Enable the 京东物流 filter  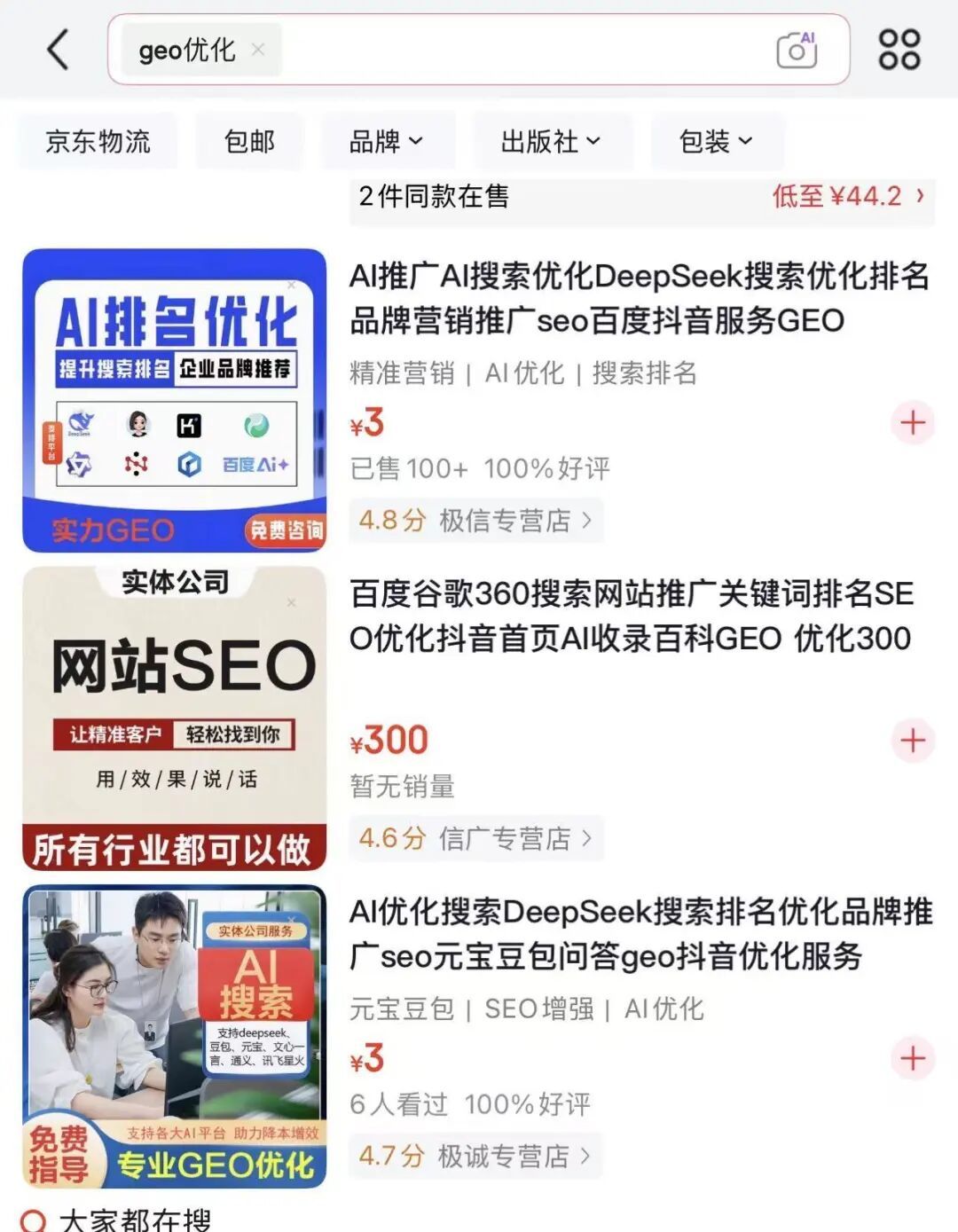click(98, 140)
